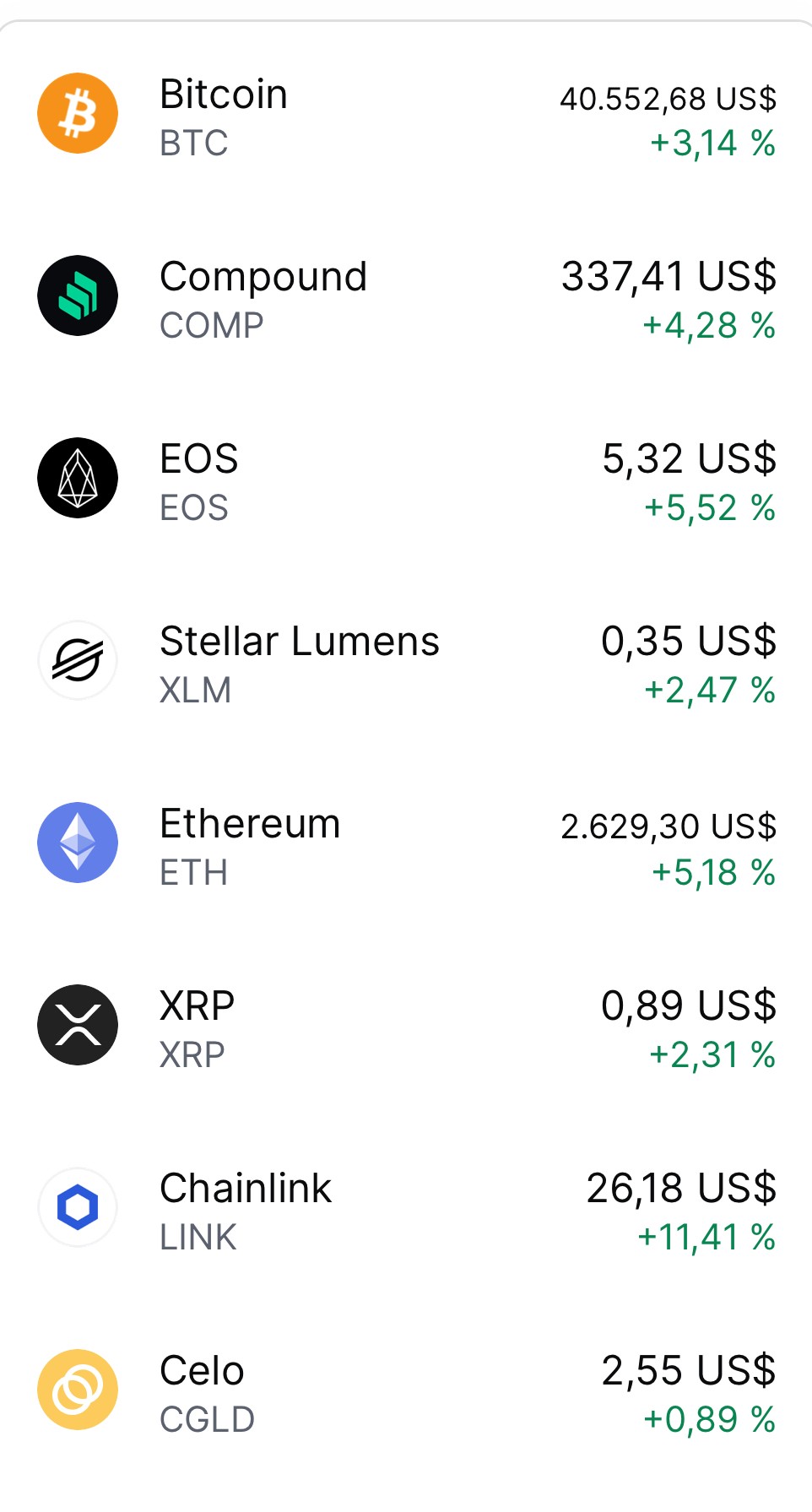
Task: Open the Ethereum ETH row
Action: (406, 843)
